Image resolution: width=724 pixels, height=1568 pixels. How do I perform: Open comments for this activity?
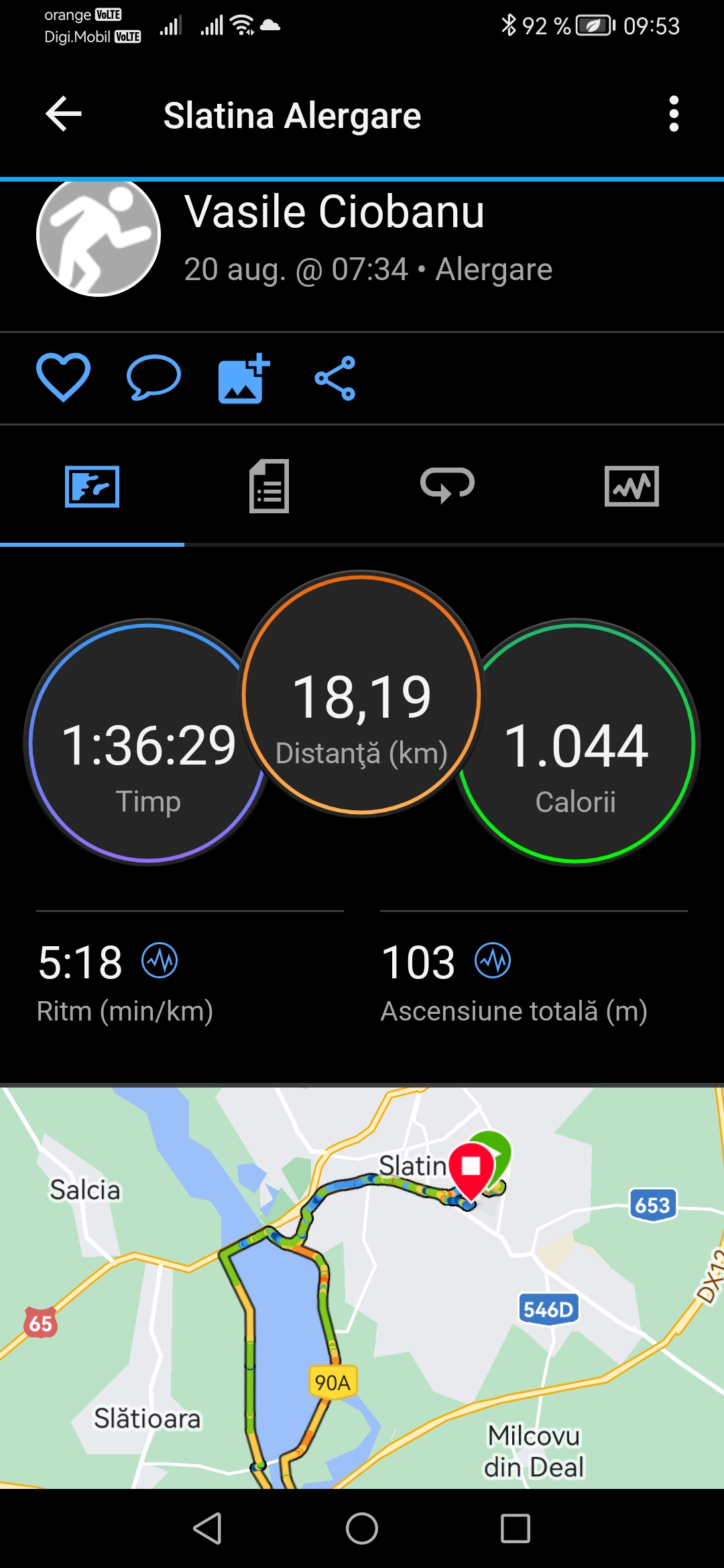(154, 377)
